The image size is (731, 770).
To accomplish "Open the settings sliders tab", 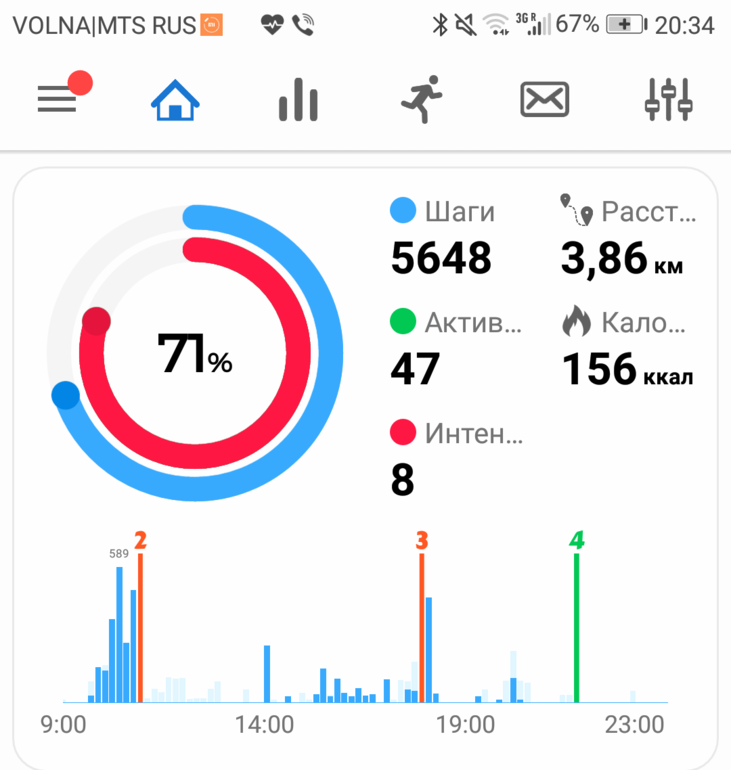I will (x=669, y=100).
